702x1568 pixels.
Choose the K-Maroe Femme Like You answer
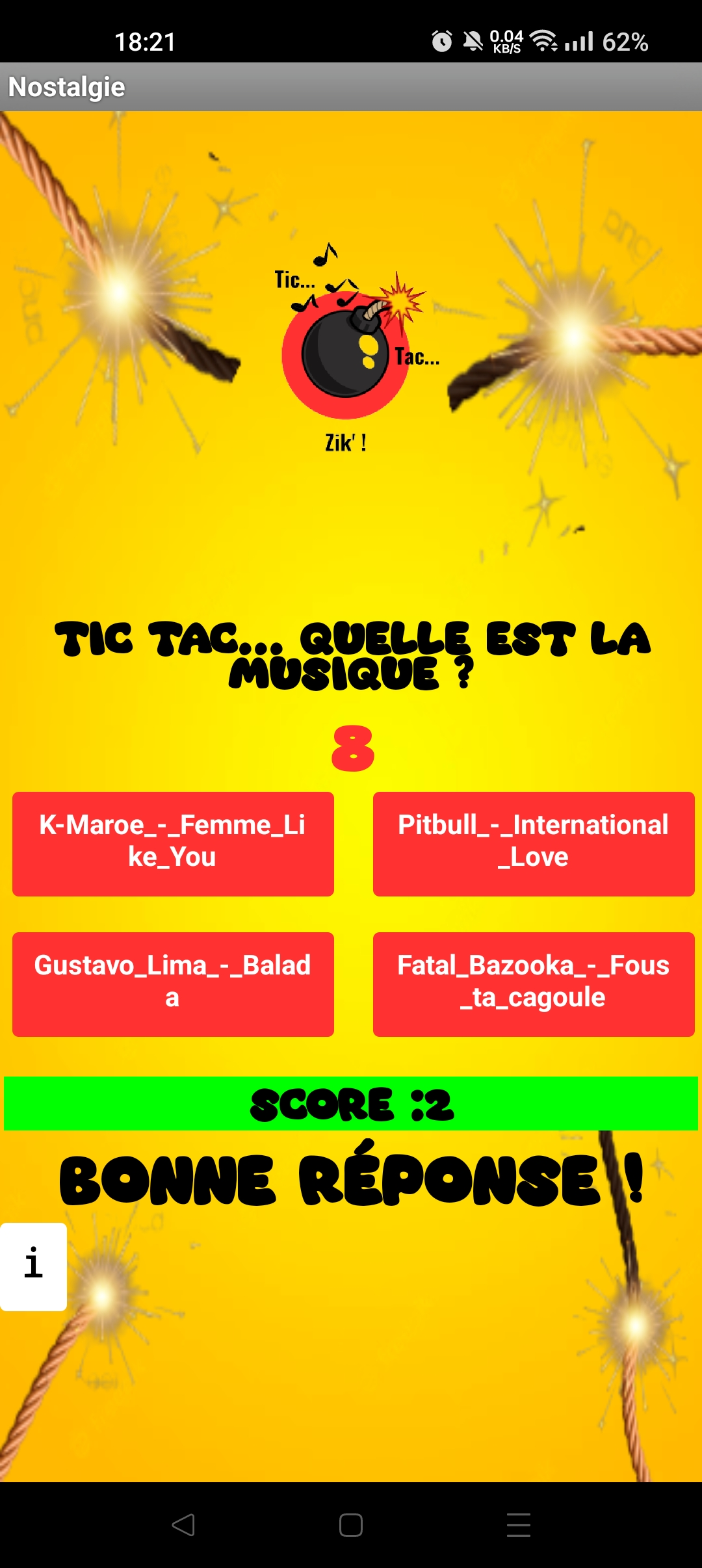(173, 843)
